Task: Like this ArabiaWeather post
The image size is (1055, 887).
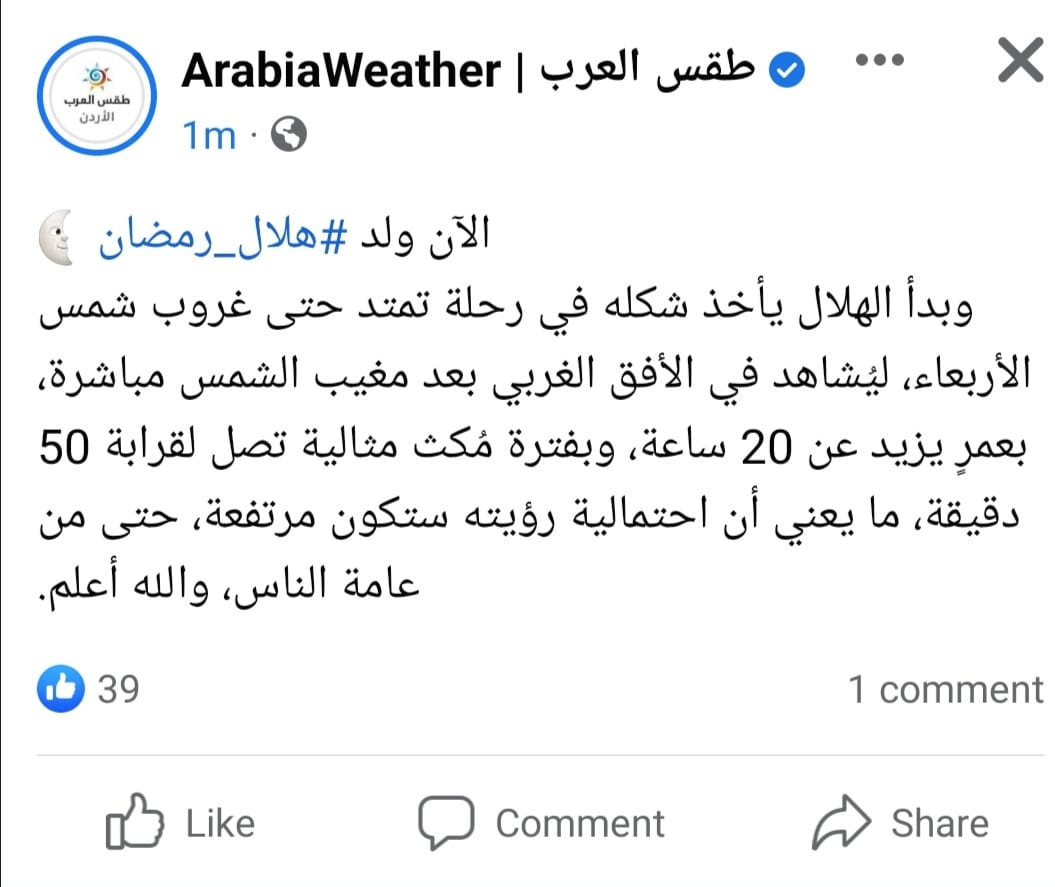Action: tap(180, 823)
